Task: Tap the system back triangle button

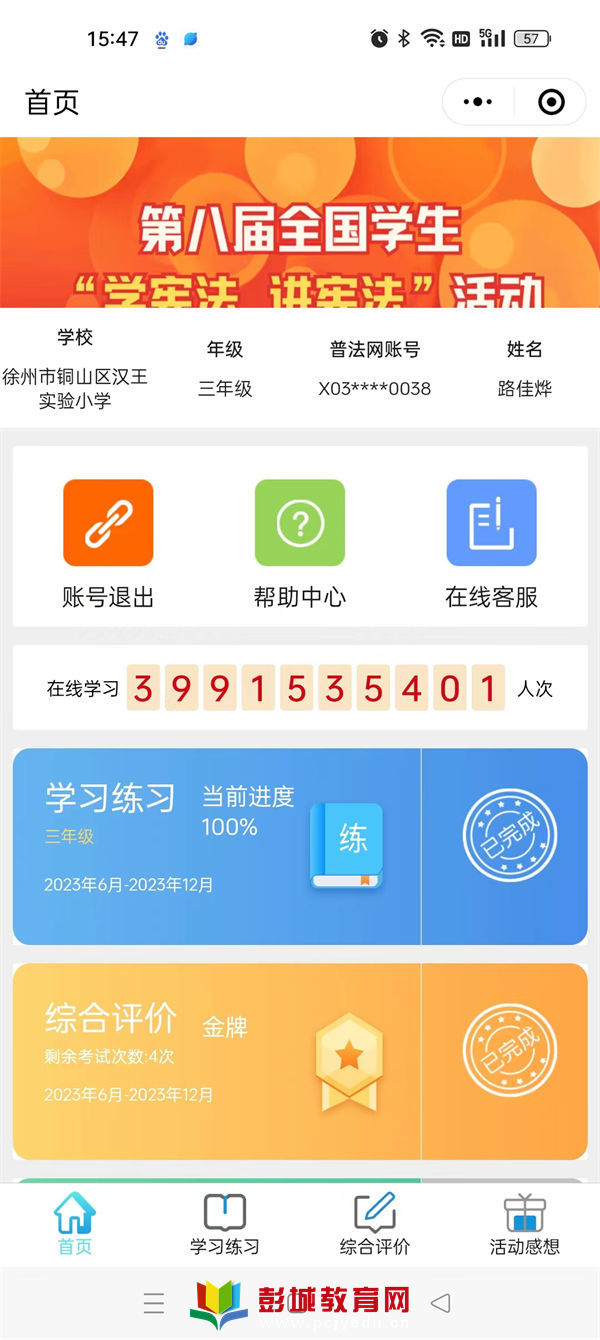Action: pos(440,1302)
